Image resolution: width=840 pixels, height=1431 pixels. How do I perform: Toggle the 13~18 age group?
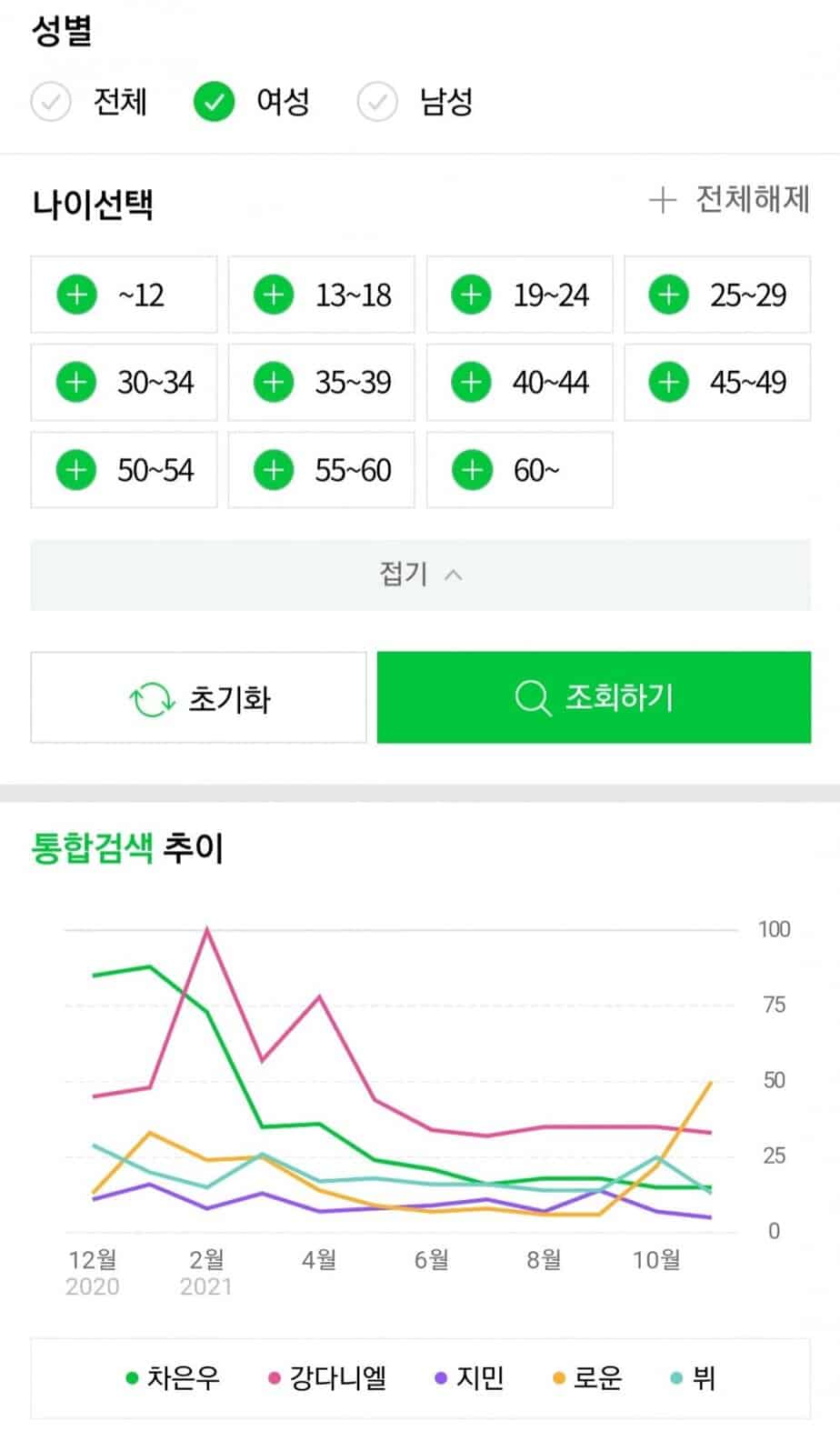click(x=321, y=295)
